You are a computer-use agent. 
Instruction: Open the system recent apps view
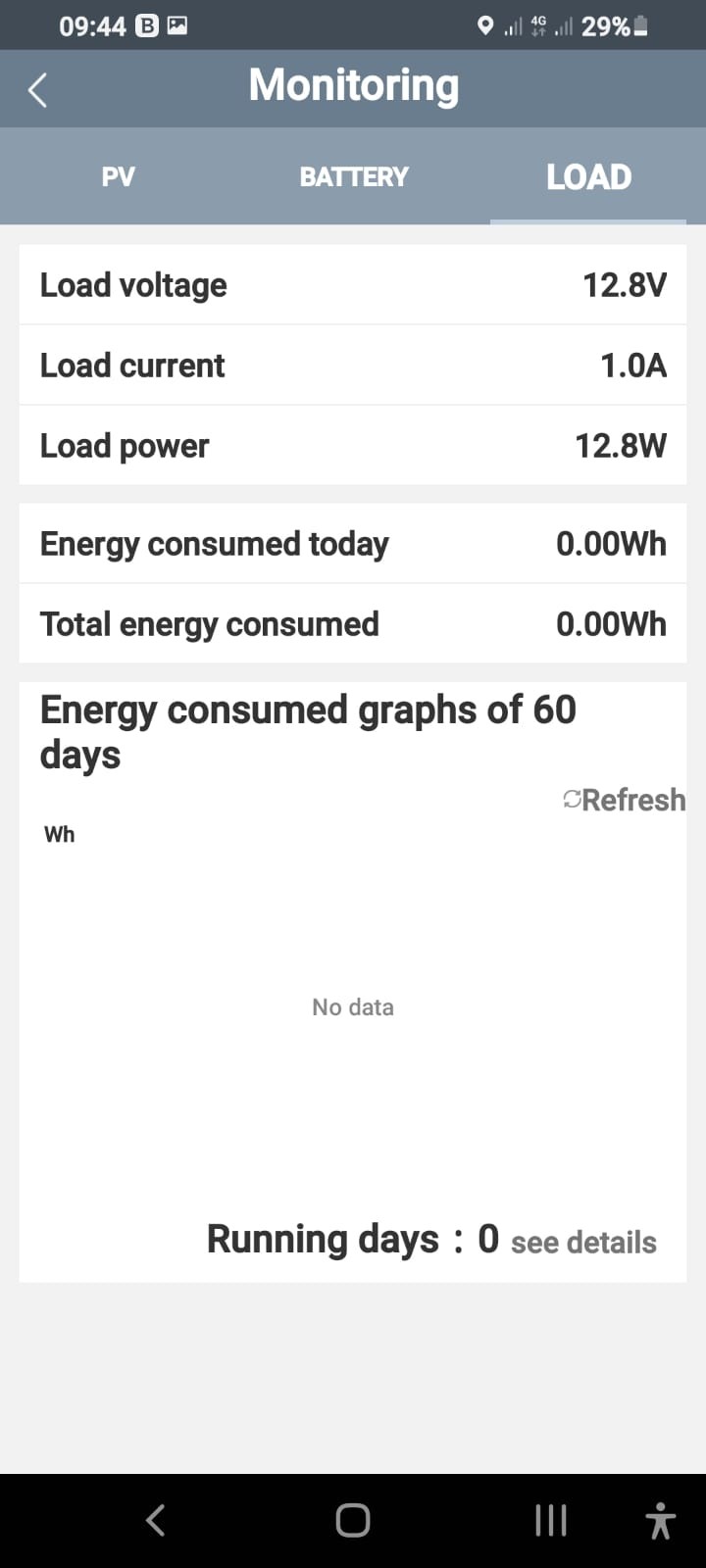551,1520
